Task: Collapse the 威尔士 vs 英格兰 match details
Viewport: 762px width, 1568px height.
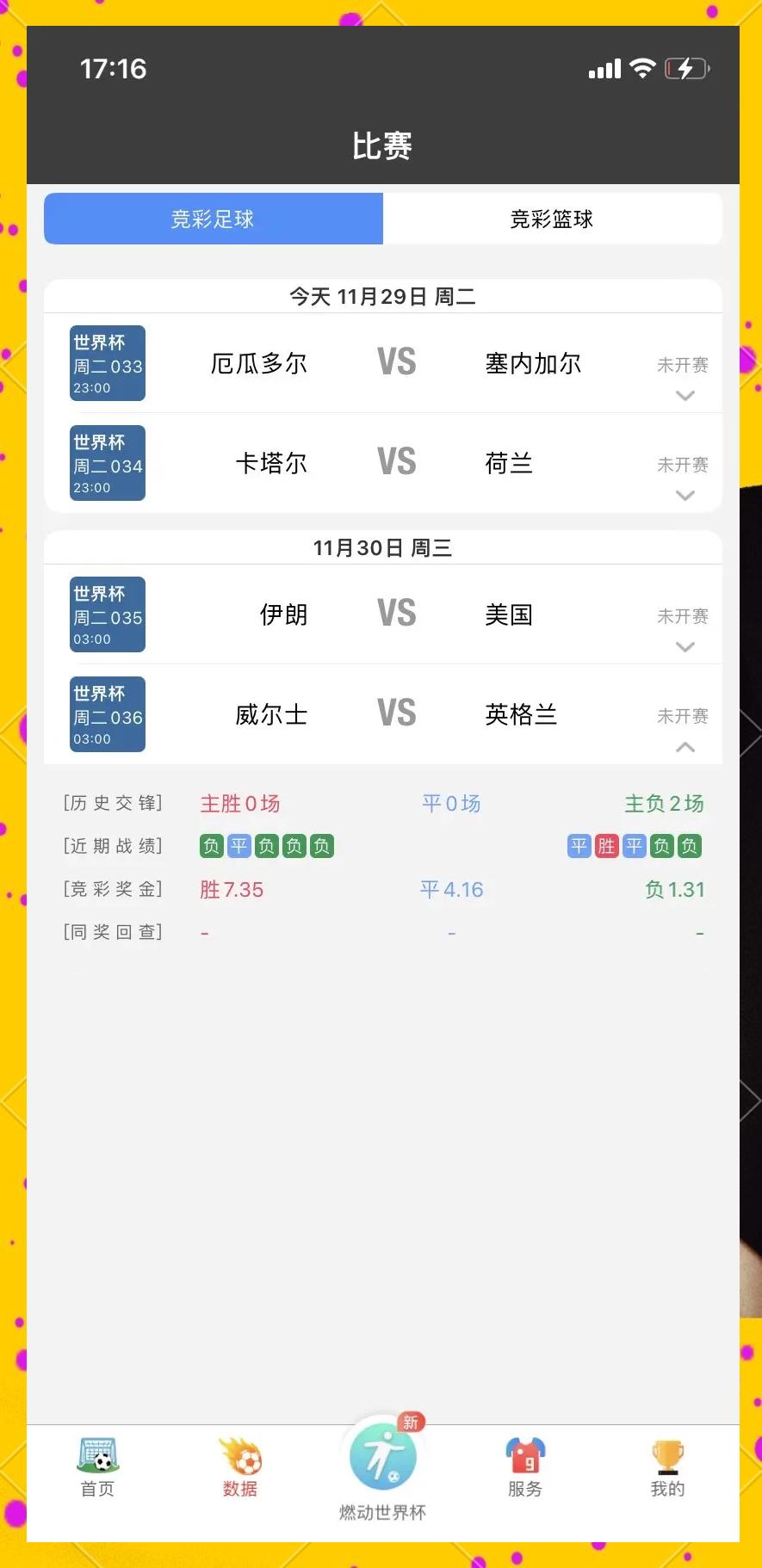Action: [685, 747]
